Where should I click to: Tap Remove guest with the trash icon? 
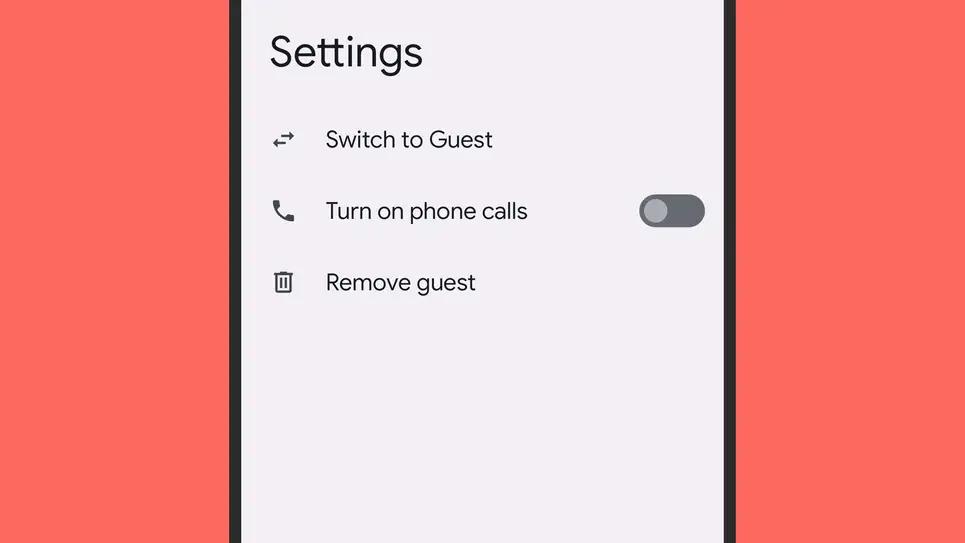coord(400,283)
